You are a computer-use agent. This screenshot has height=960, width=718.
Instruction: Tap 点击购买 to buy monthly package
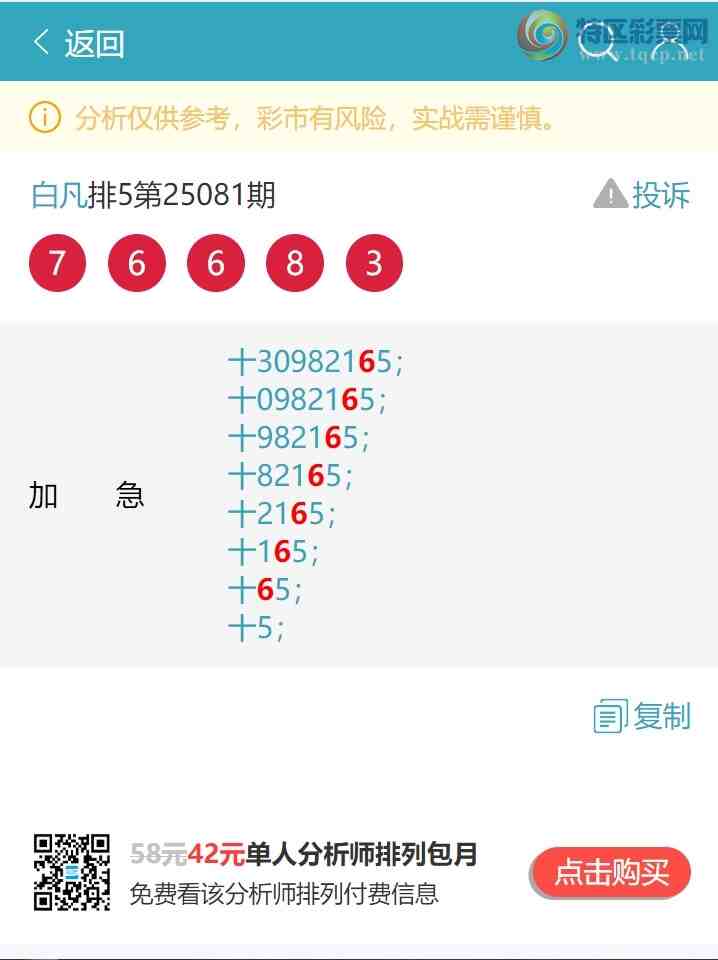click(x=610, y=872)
